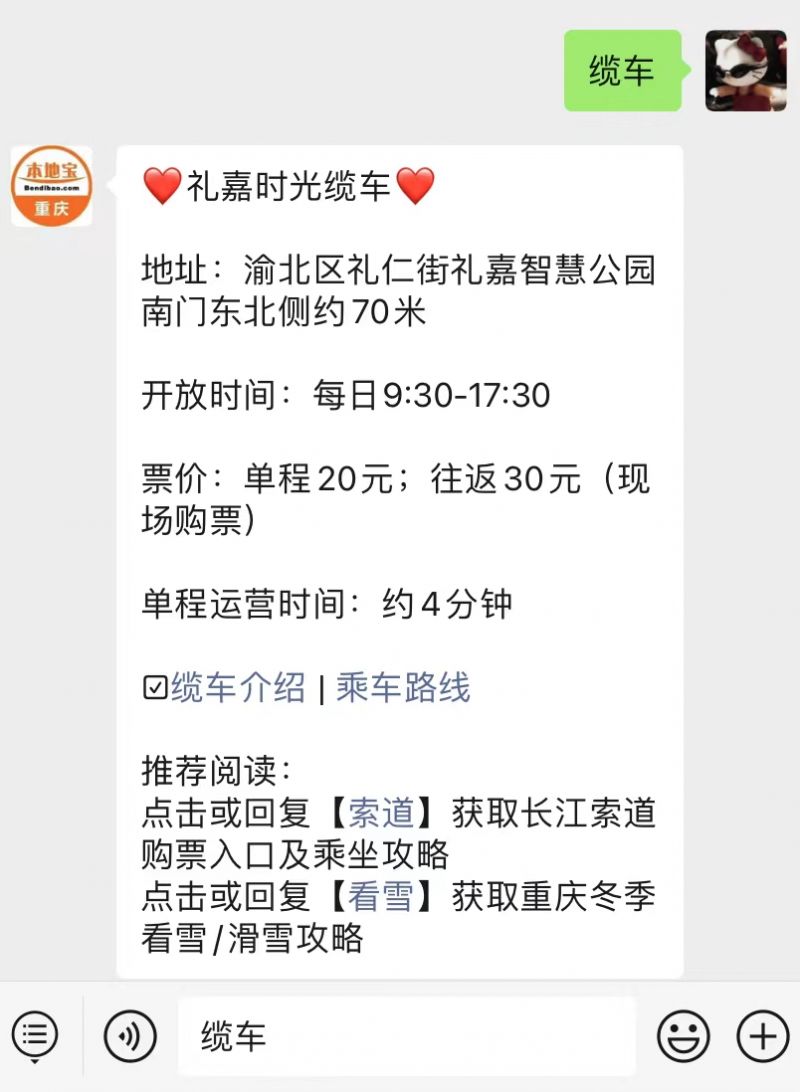The width and height of the screenshot is (800, 1092).
Task: Open the official account menu list icon
Action: (x=35, y=1036)
